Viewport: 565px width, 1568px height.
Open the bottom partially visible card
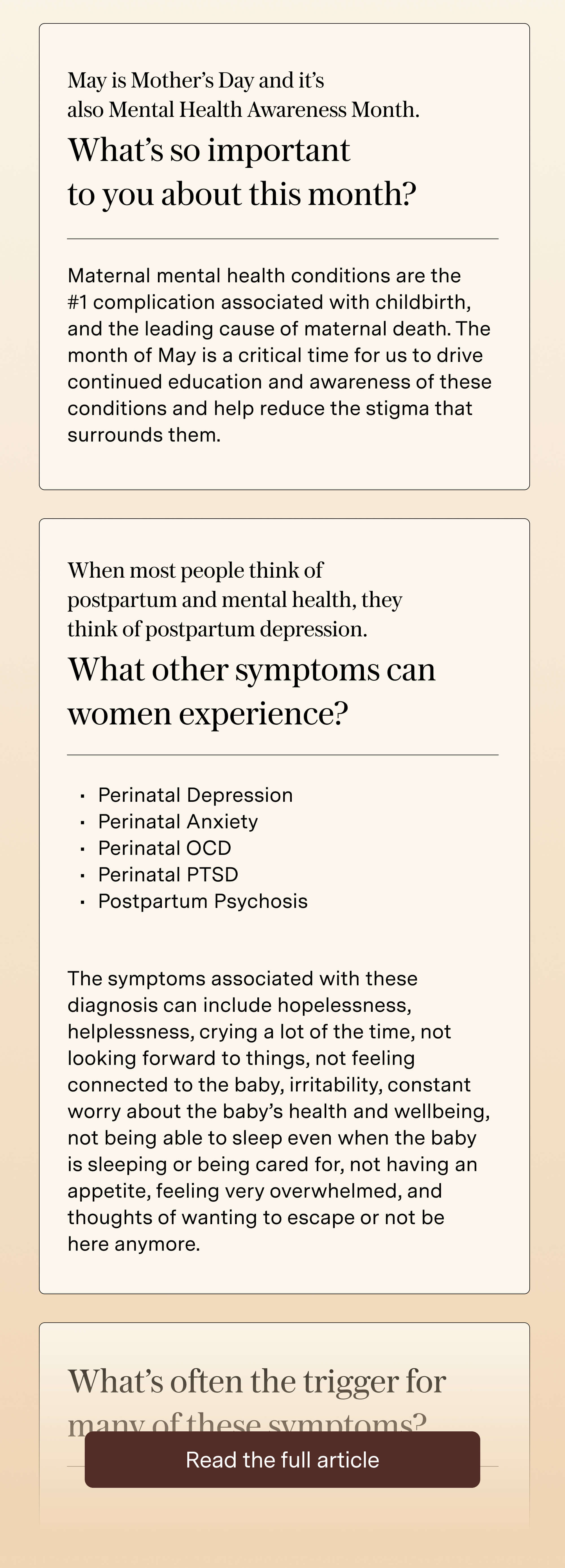pyautogui.click(x=282, y=1400)
